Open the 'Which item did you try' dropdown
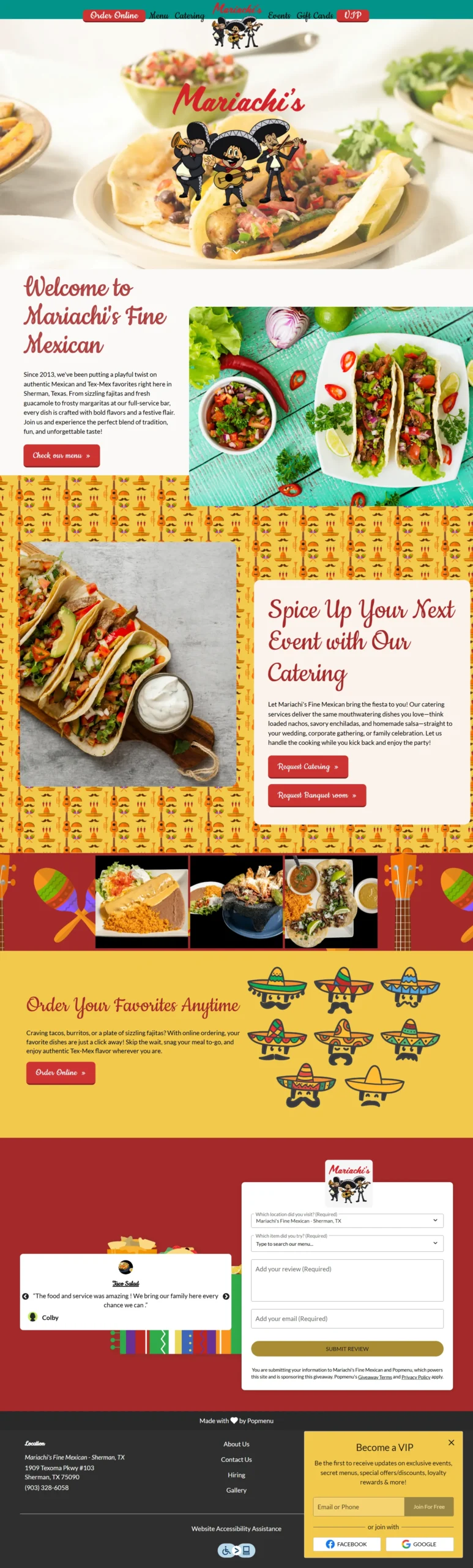Viewport: 473px width, 1568px height. [x=347, y=1243]
